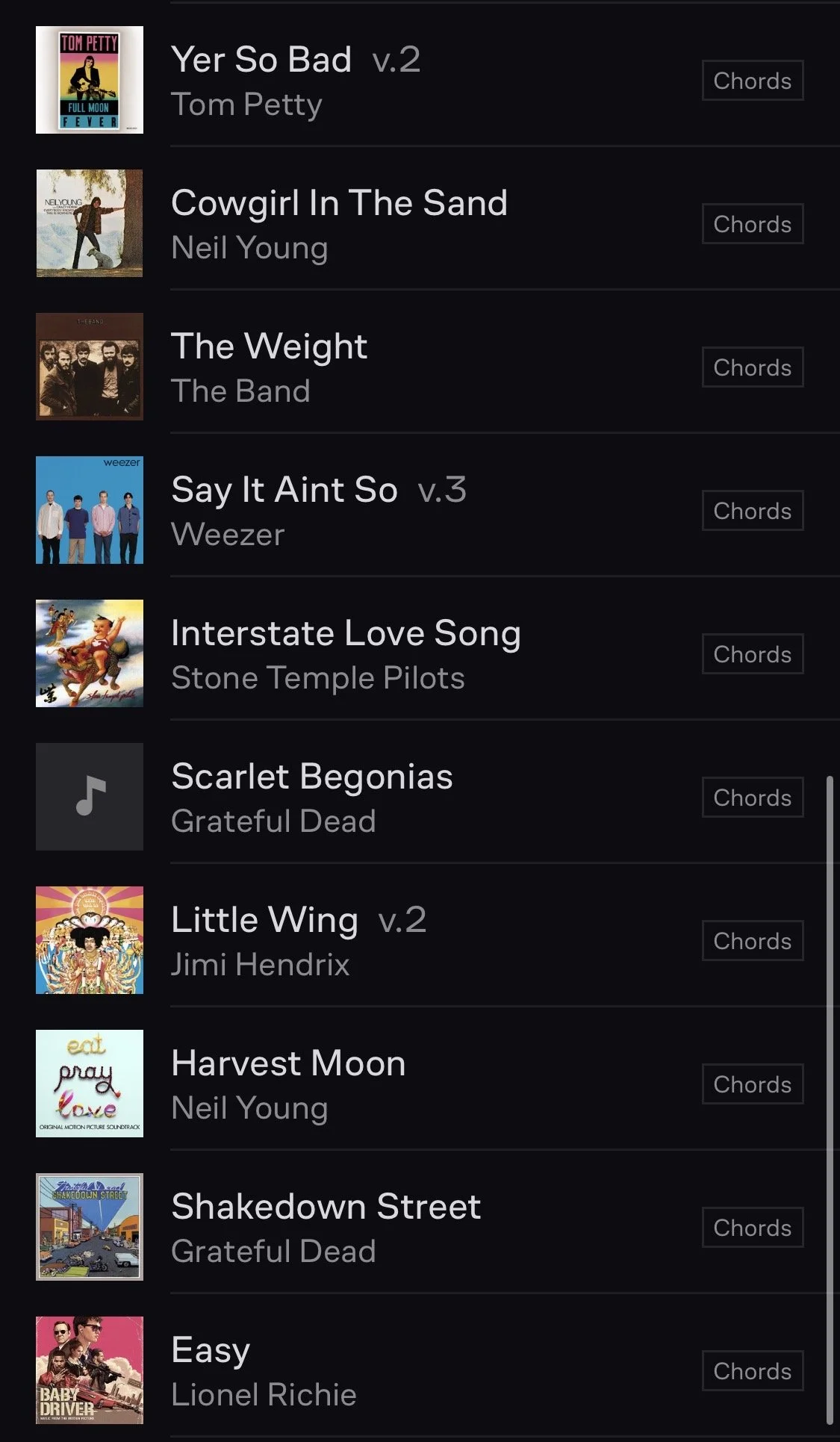Open Scarlet Begonias by Grateful Dead
The width and height of the screenshot is (840, 1442).
(312, 777)
